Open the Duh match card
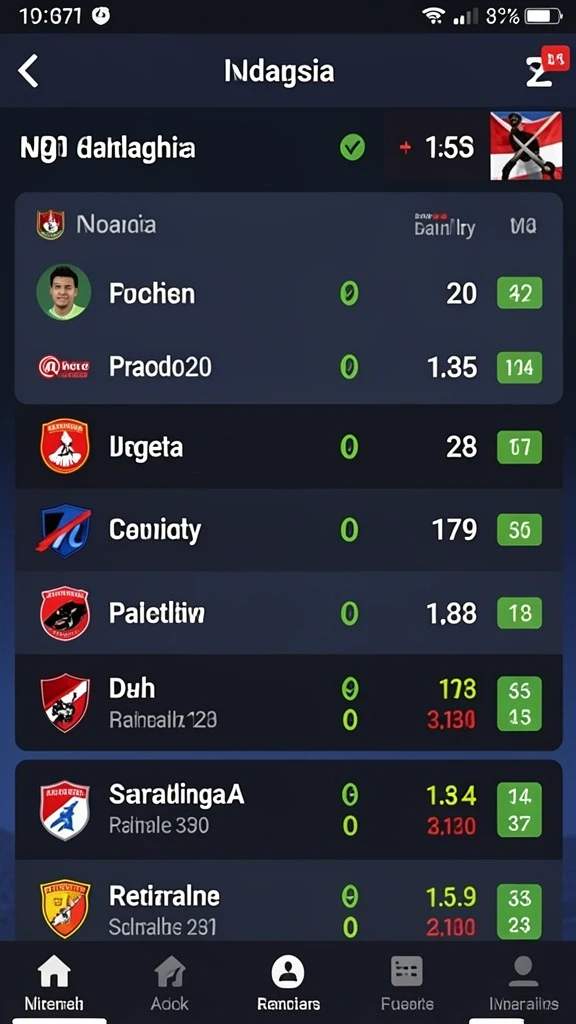Image resolution: width=576 pixels, height=1024 pixels. [288, 702]
